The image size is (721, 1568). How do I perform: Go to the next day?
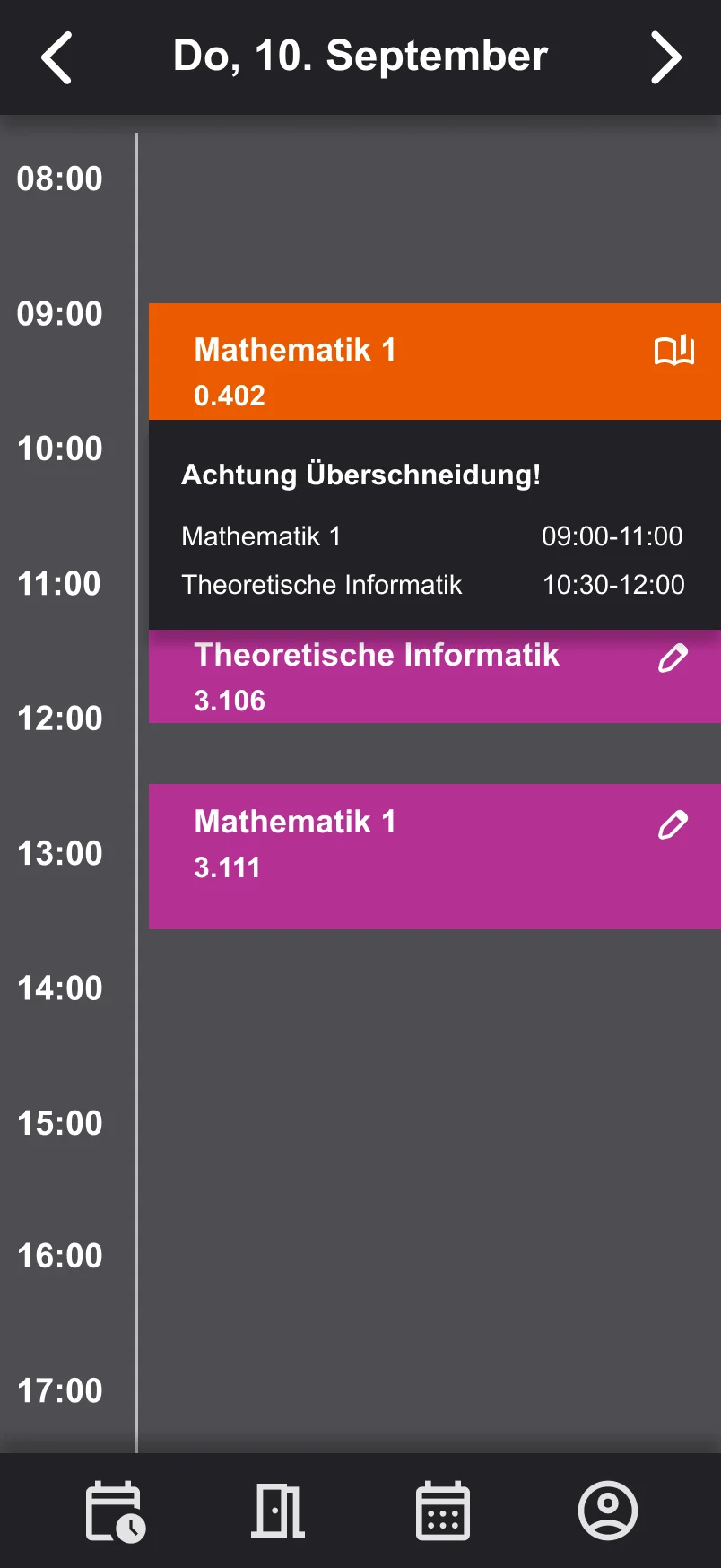(x=665, y=58)
